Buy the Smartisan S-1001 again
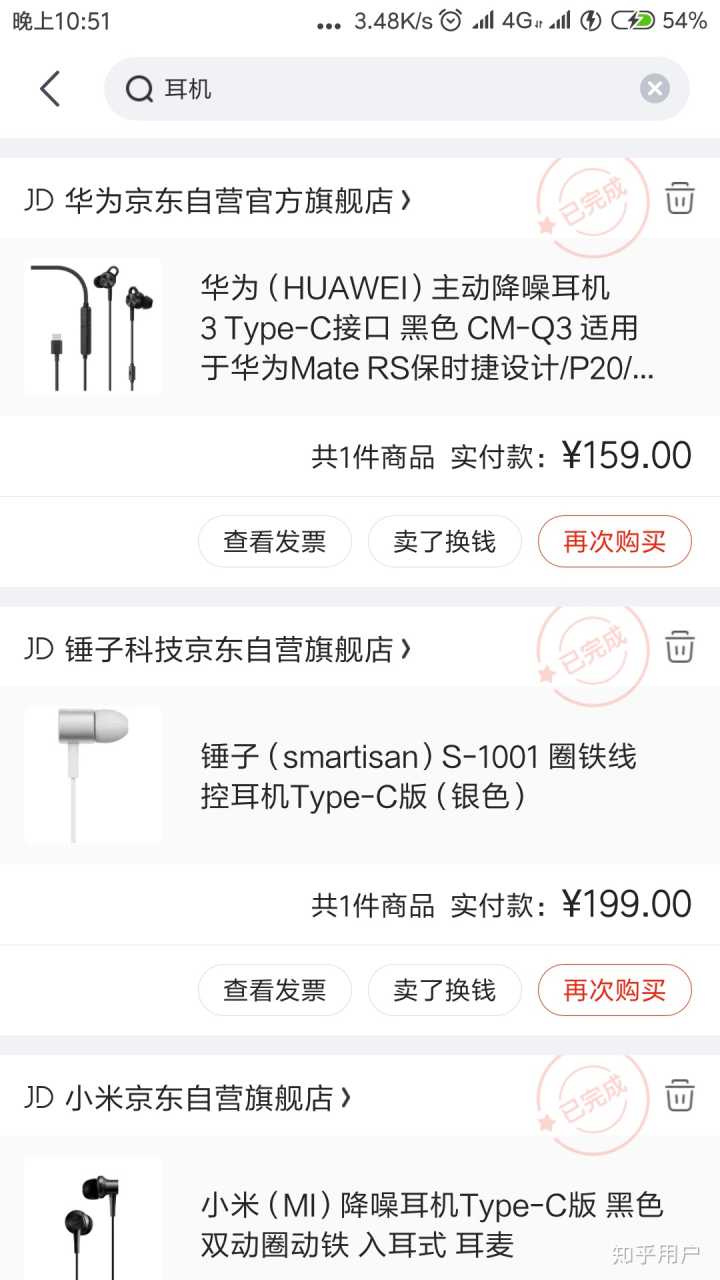The height and width of the screenshot is (1280, 720). [615, 990]
